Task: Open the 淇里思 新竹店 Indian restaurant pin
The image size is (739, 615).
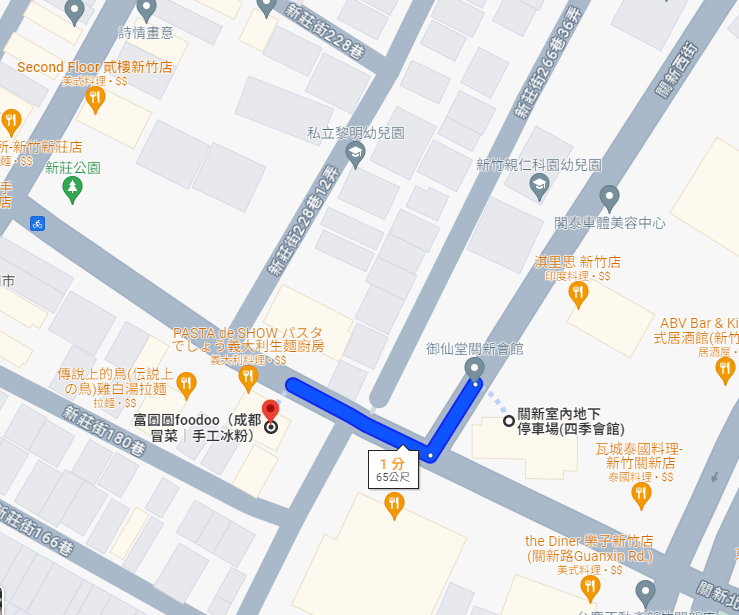Action: click(577, 292)
